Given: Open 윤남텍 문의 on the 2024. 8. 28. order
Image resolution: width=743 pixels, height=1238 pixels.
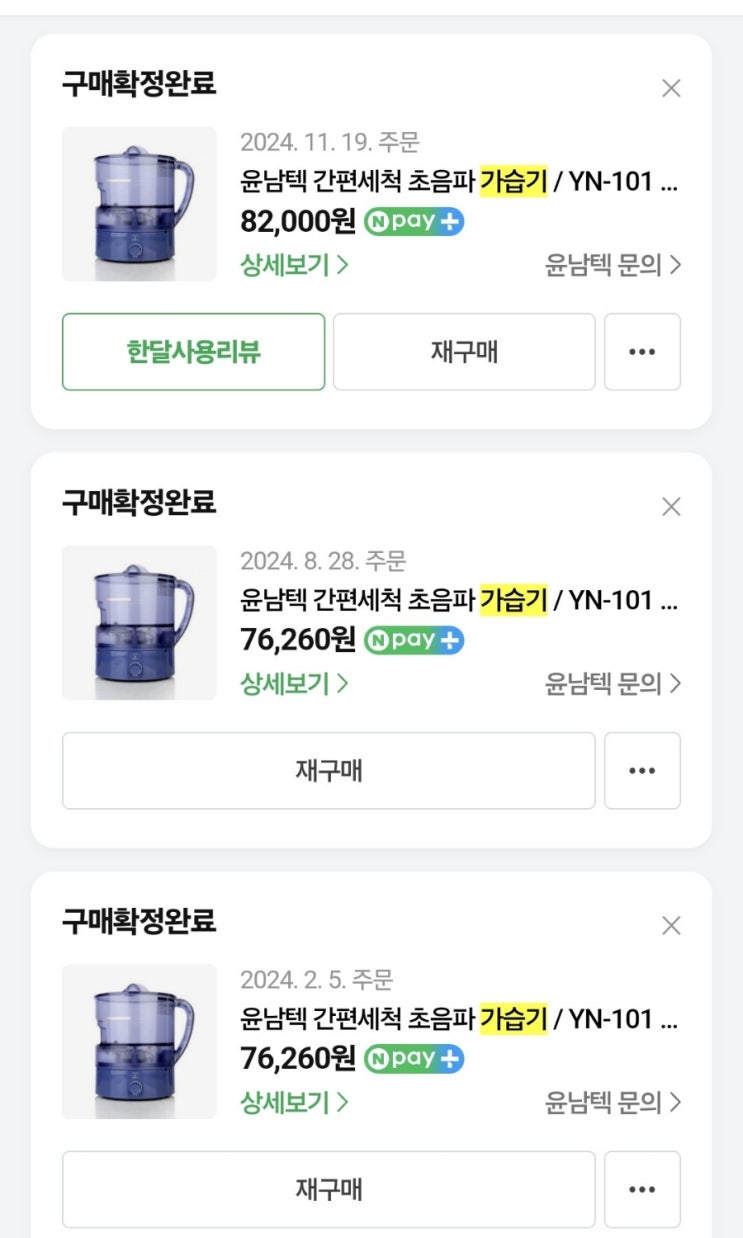Looking at the screenshot, I should click(613, 684).
